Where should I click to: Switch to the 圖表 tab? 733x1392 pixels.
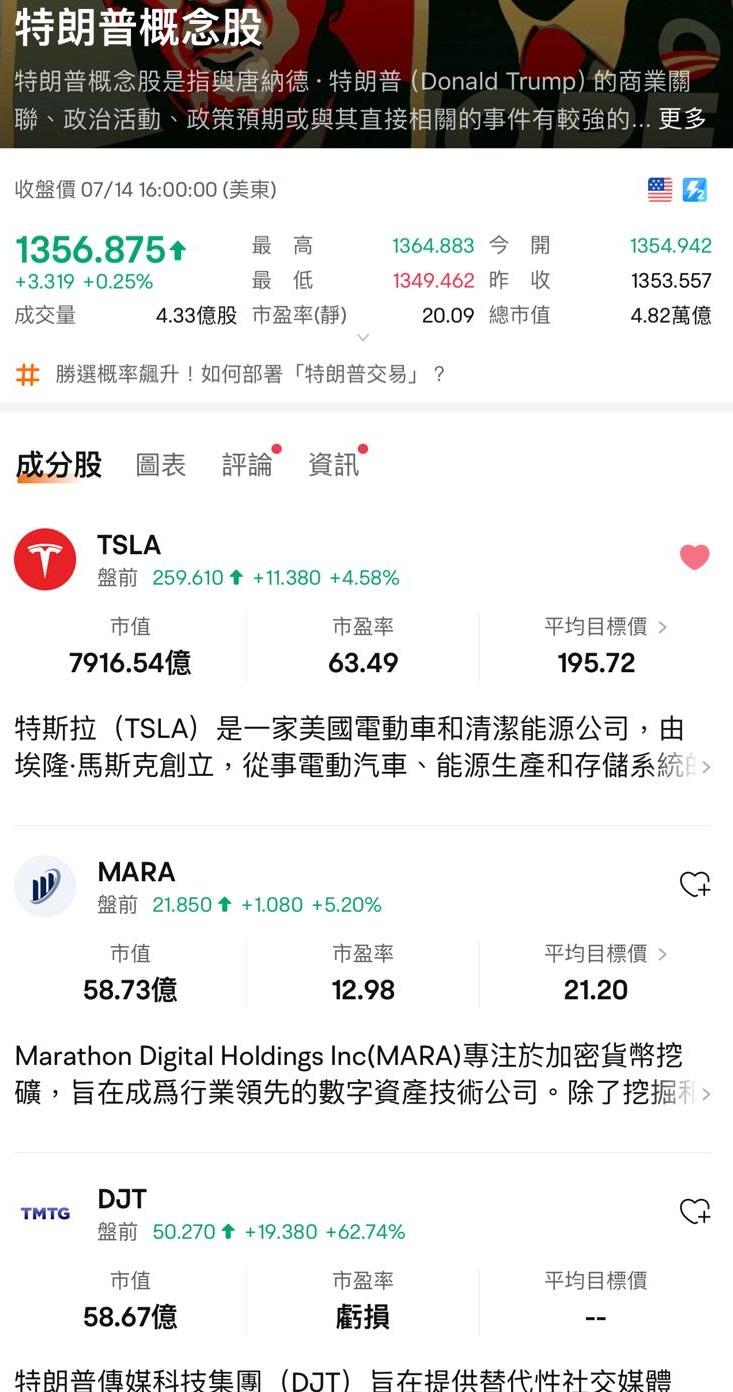[x=161, y=465]
